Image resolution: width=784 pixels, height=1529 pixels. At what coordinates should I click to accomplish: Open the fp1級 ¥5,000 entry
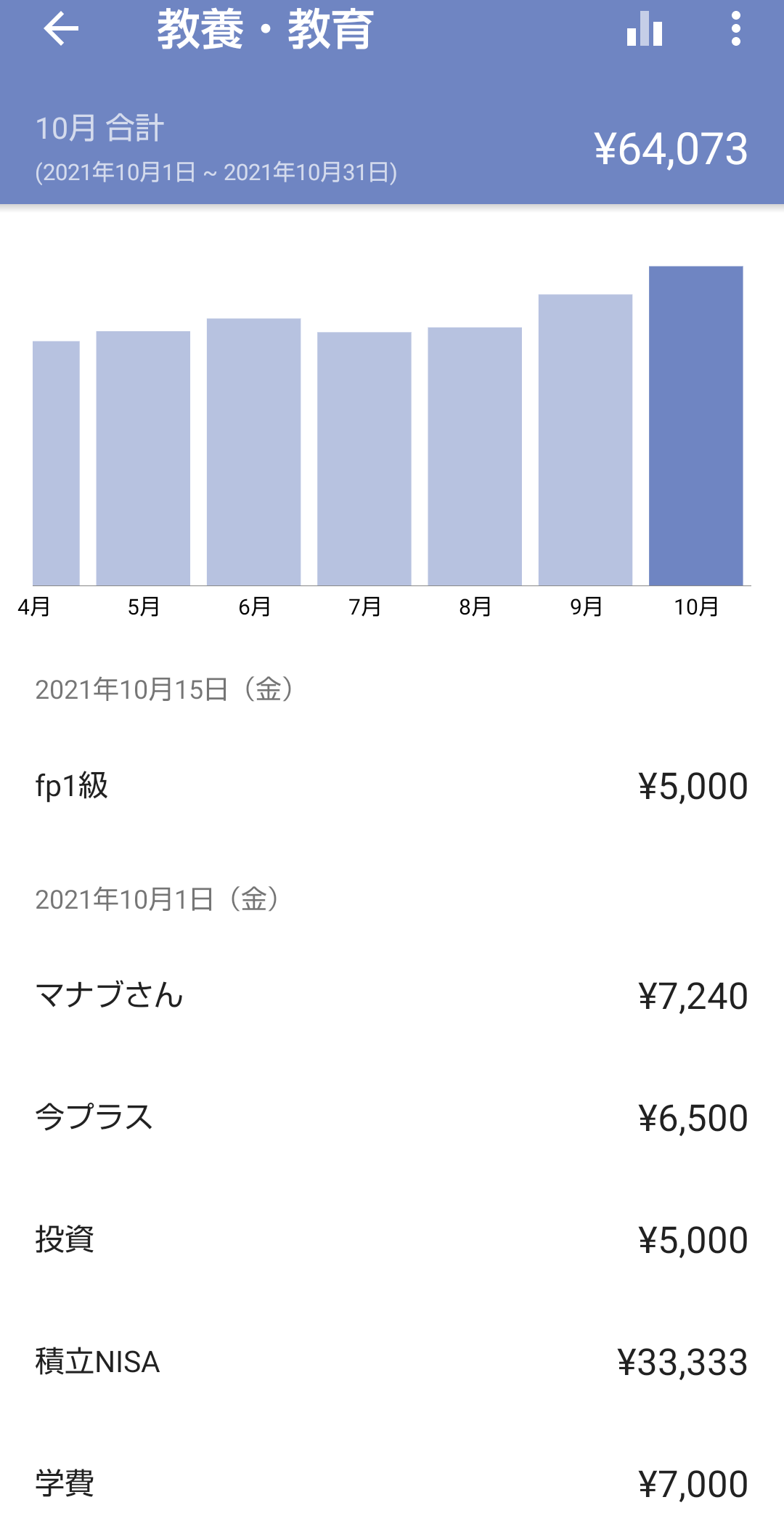click(392, 786)
